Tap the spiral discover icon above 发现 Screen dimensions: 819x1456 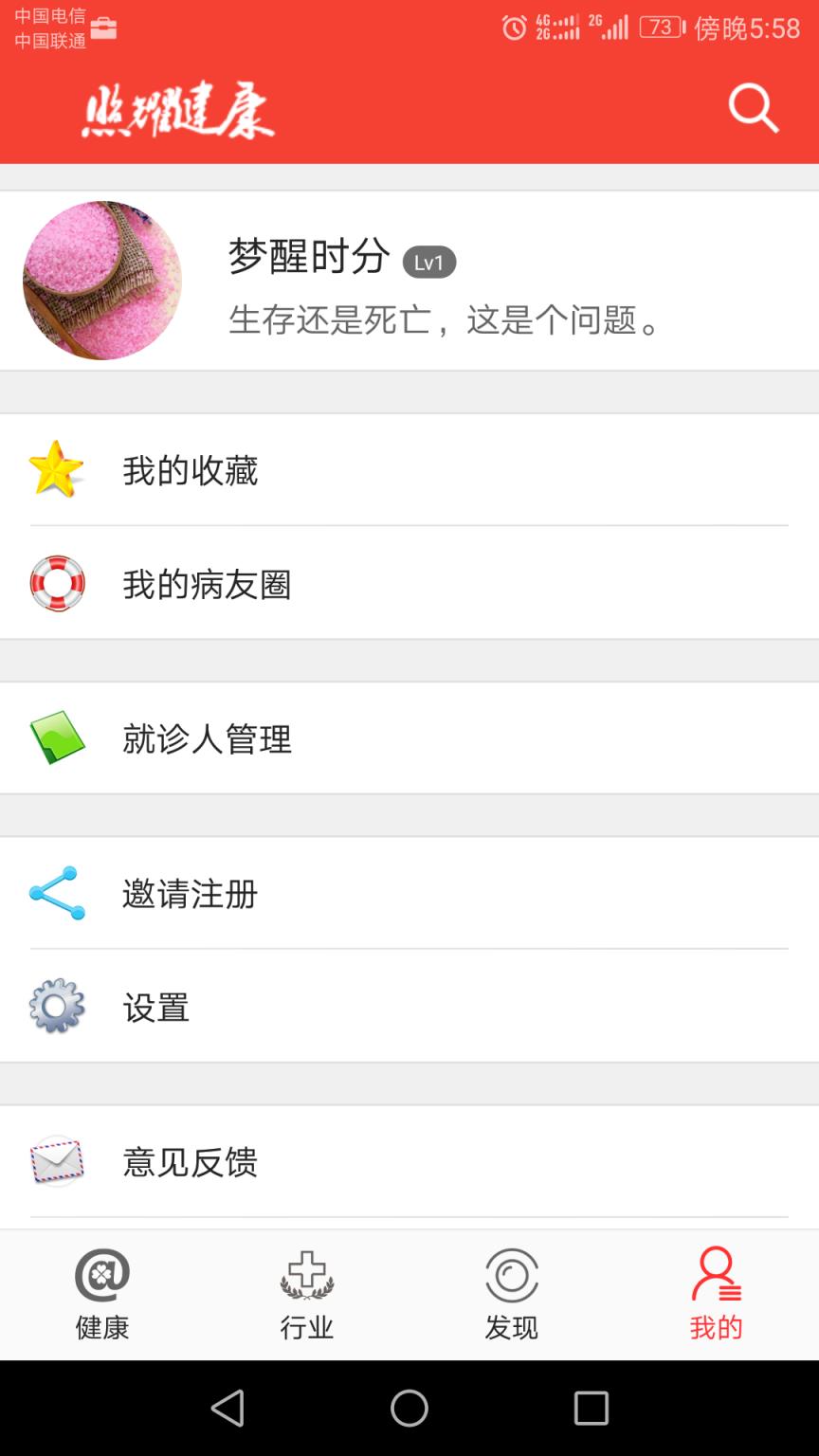(511, 1277)
